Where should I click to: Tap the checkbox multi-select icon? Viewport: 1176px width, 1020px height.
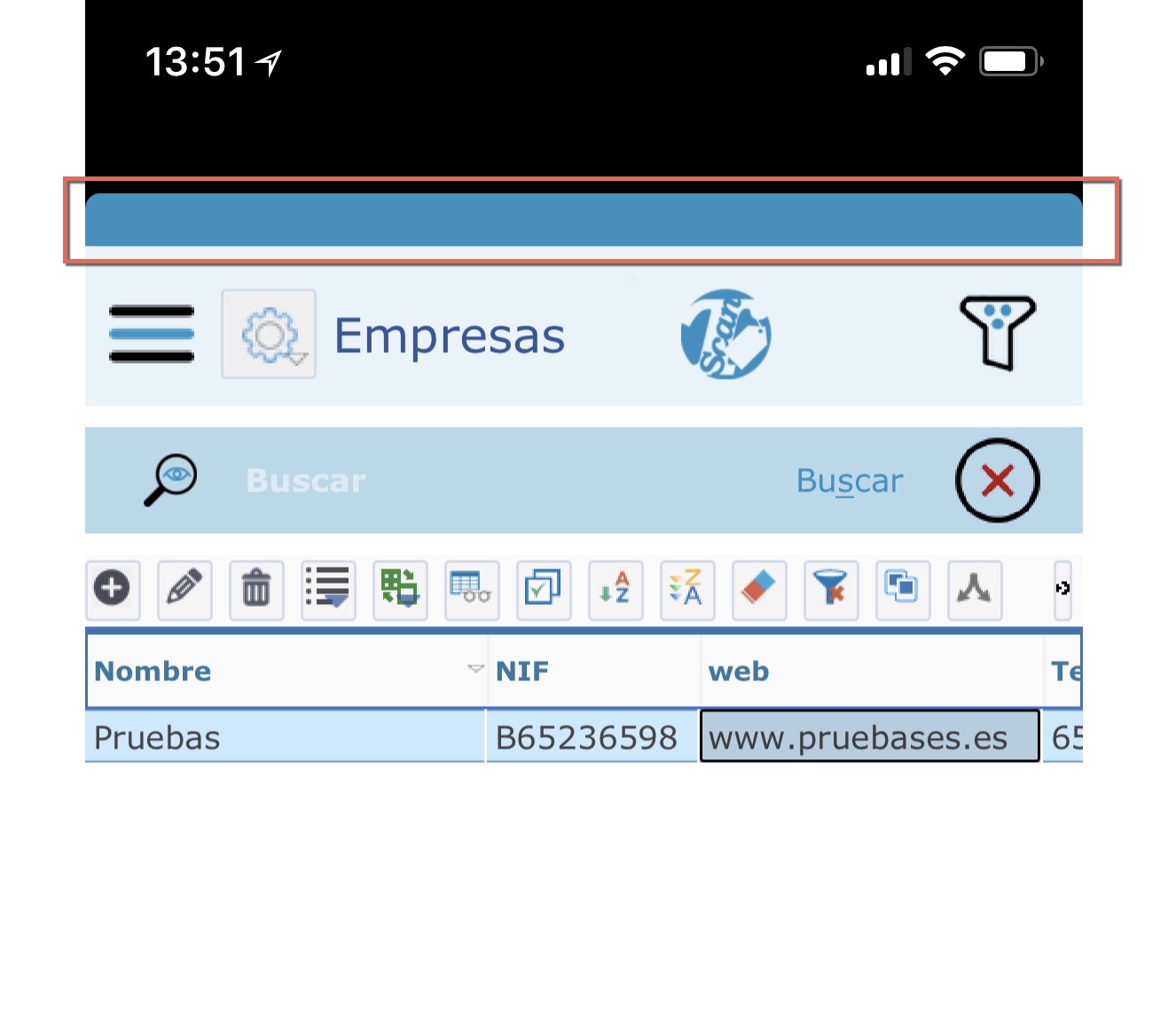point(544,589)
